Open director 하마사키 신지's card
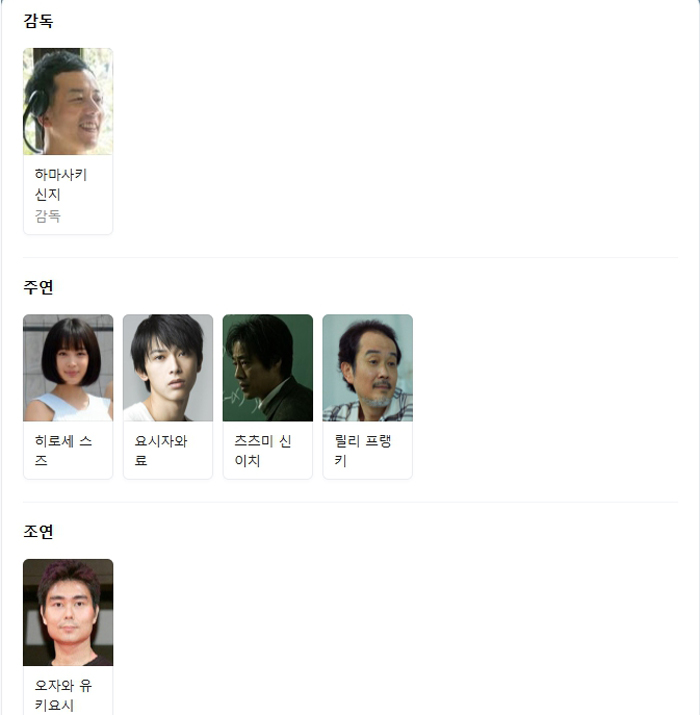 68,141
